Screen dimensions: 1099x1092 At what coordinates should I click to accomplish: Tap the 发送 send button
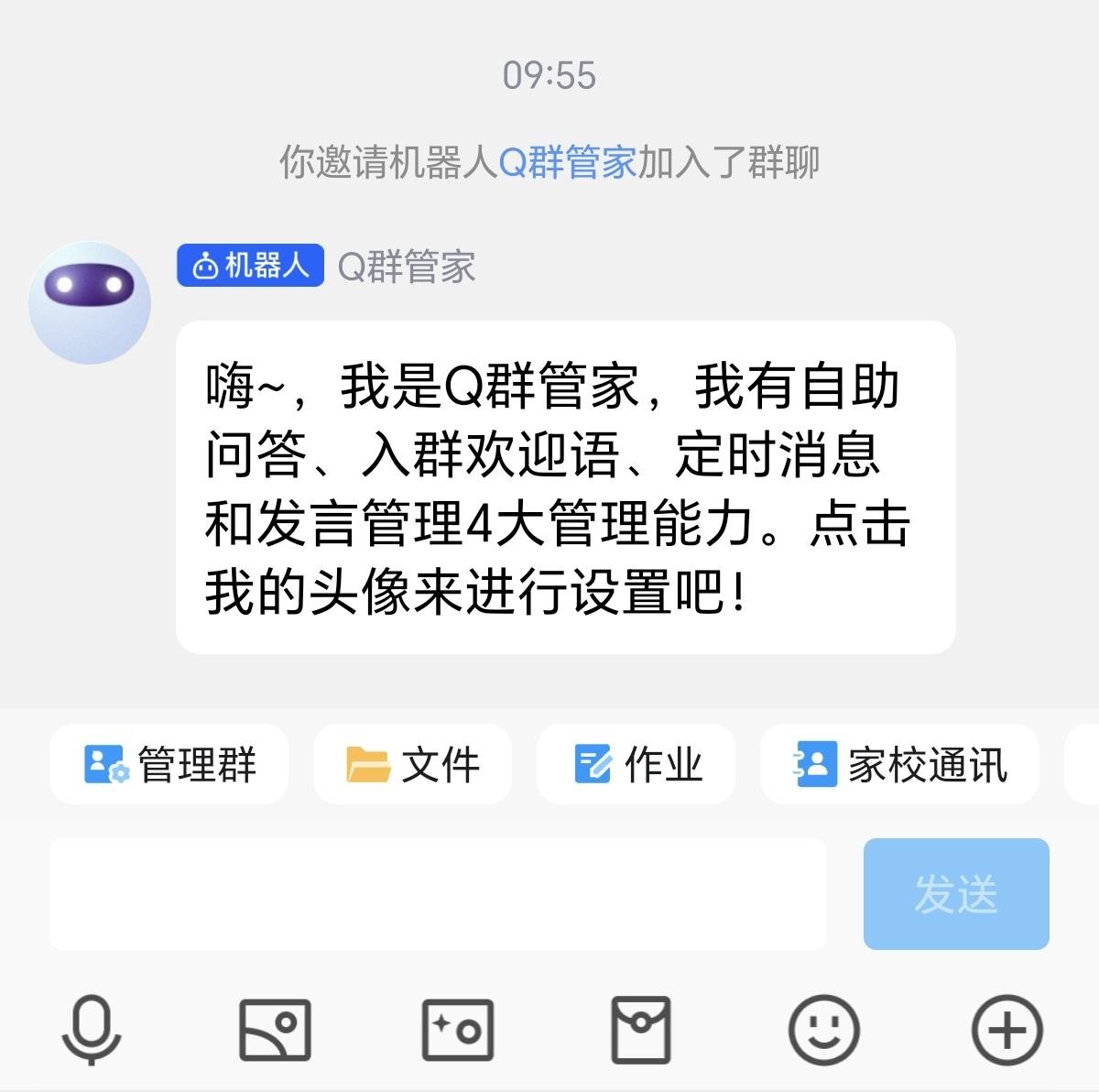[955, 893]
